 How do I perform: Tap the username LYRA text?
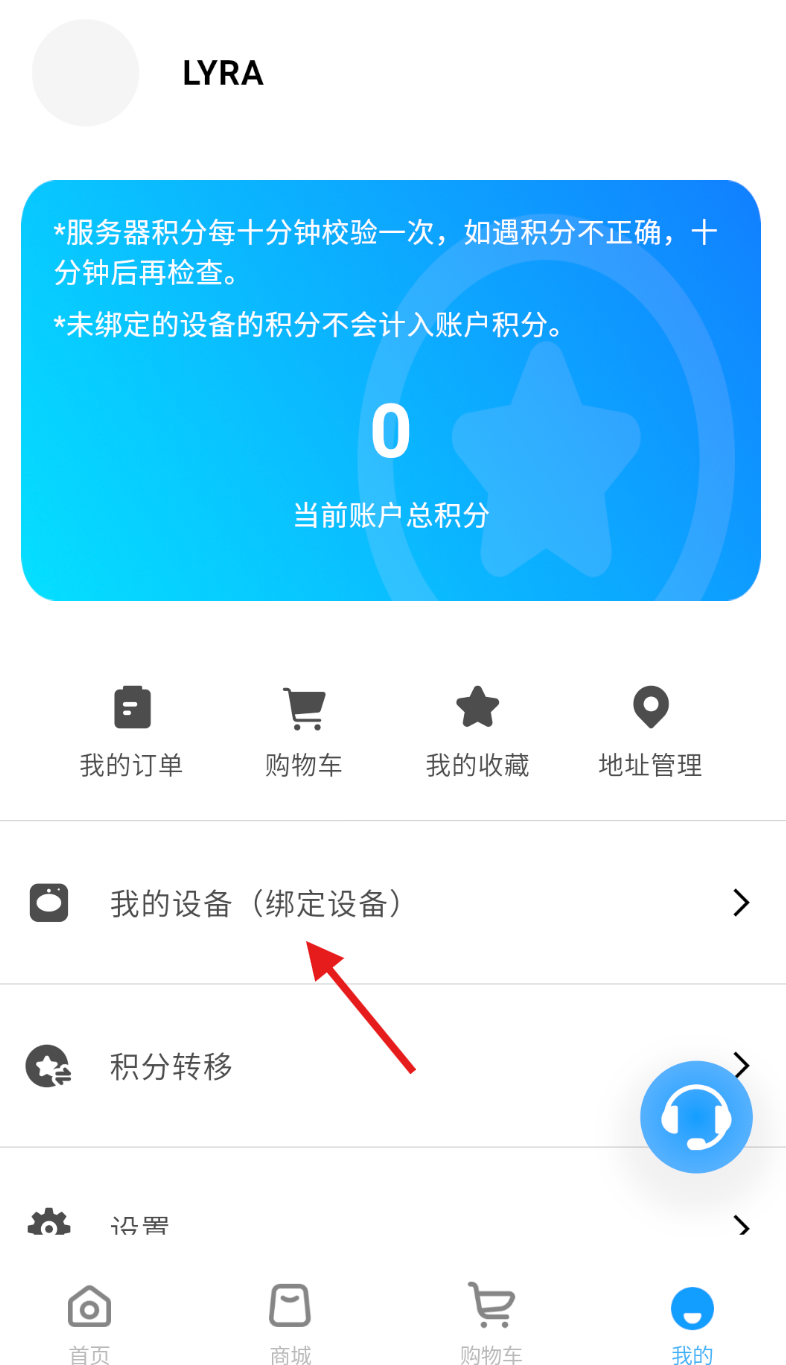[223, 73]
